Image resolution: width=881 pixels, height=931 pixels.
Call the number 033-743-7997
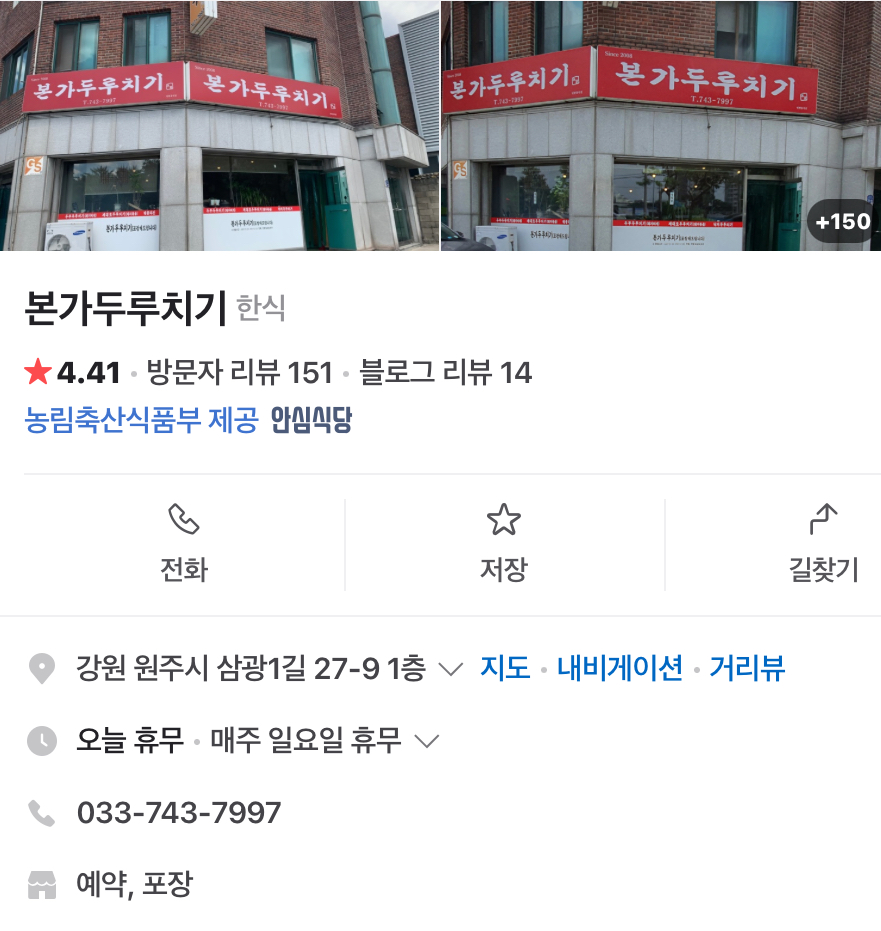click(179, 812)
